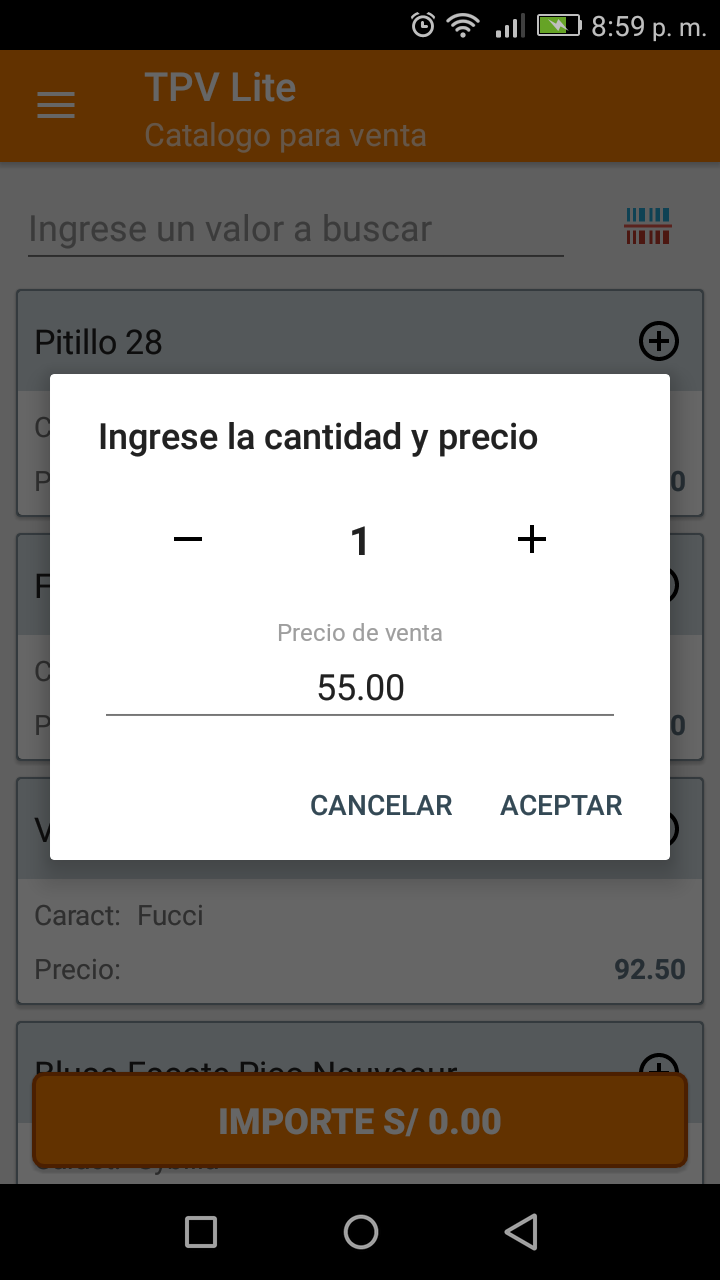Dismiss dialog with CANCELAR
Screen dimensions: 720x1280
pyautogui.click(x=381, y=805)
